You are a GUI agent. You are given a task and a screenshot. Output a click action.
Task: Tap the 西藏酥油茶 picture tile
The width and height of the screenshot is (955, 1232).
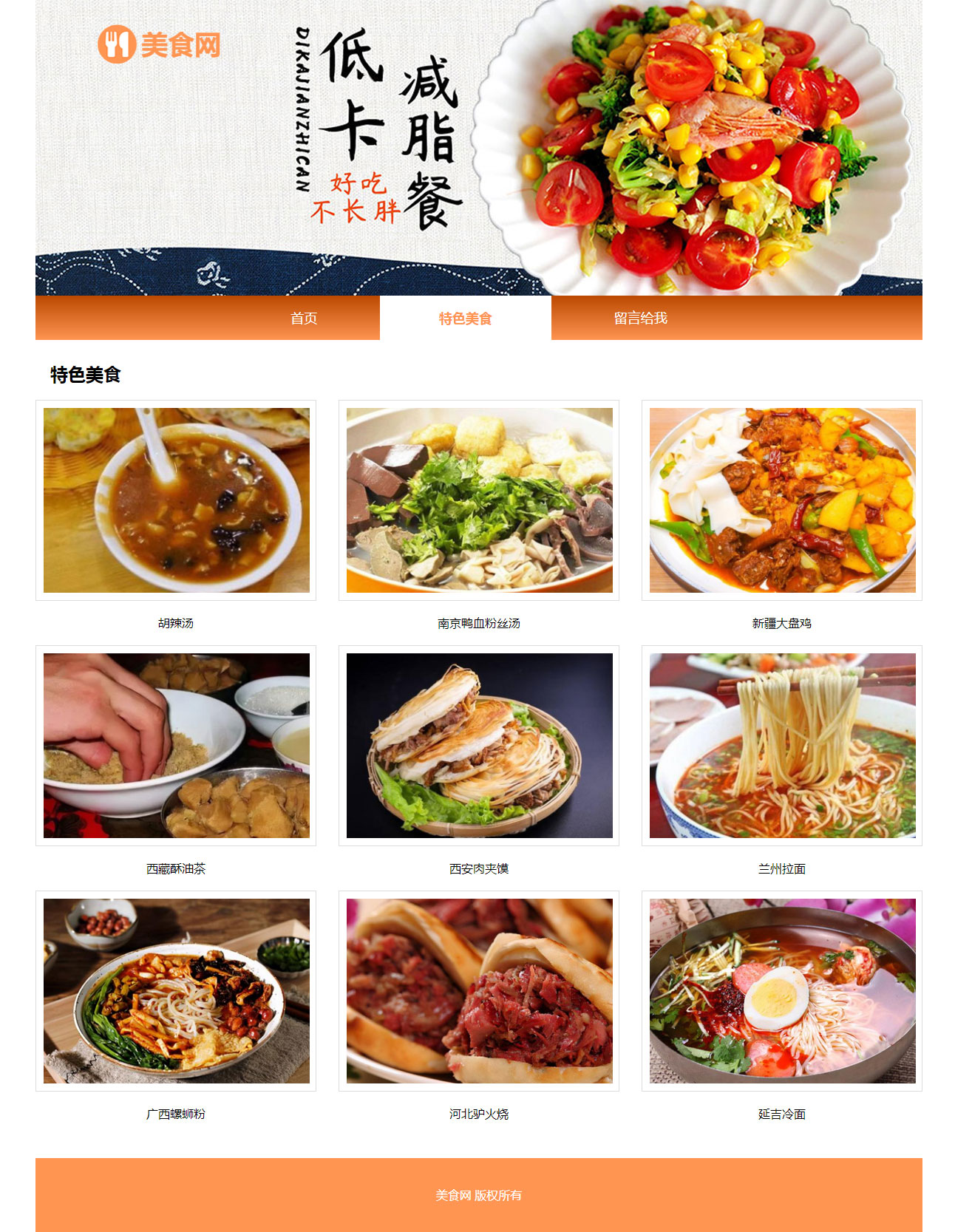pyautogui.click(x=176, y=746)
